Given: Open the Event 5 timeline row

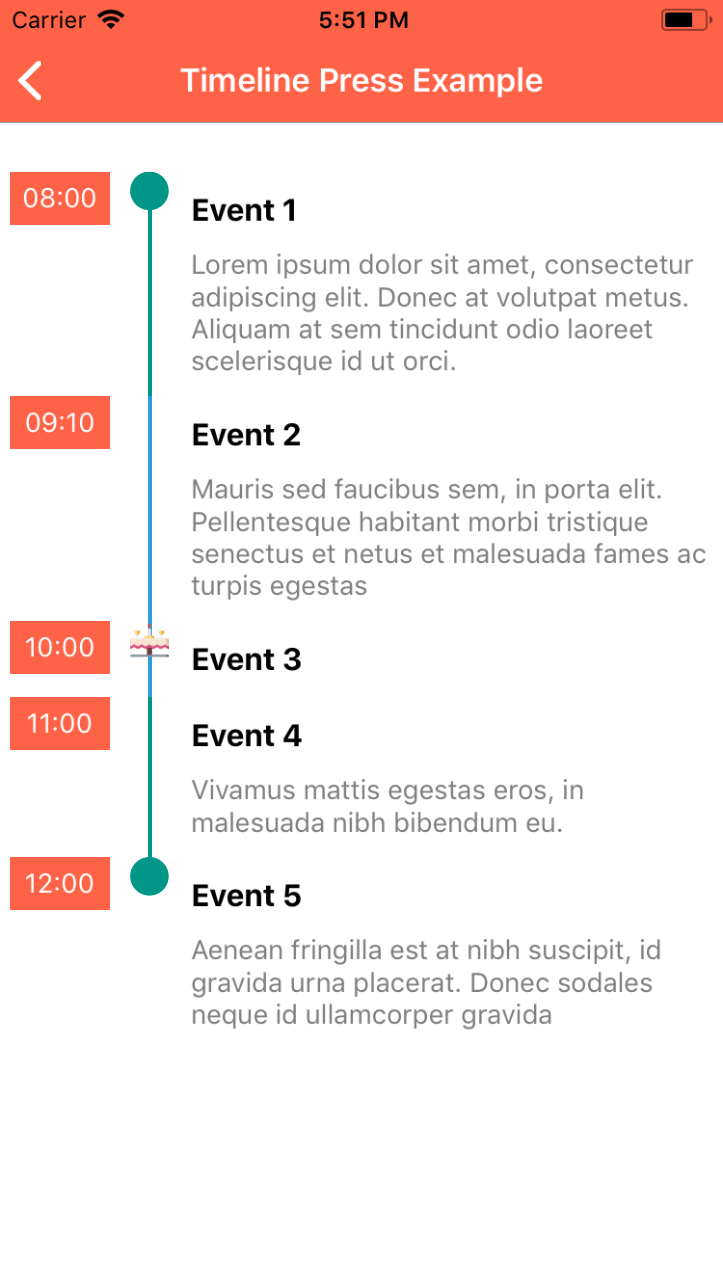Looking at the screenshot, I should click(246, 896).
